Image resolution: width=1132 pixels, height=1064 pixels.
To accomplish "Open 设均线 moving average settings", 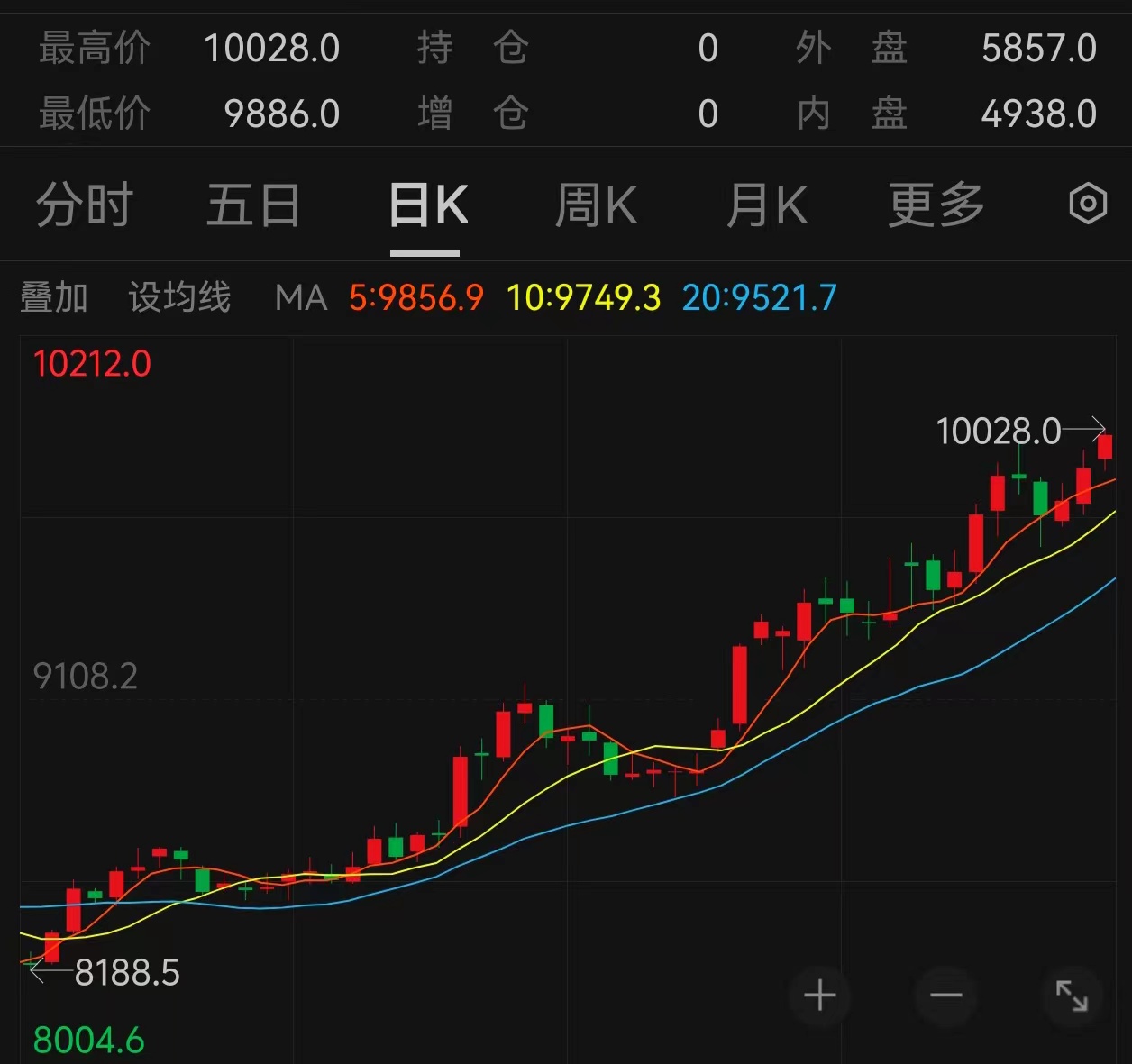I will pos(179,297).
